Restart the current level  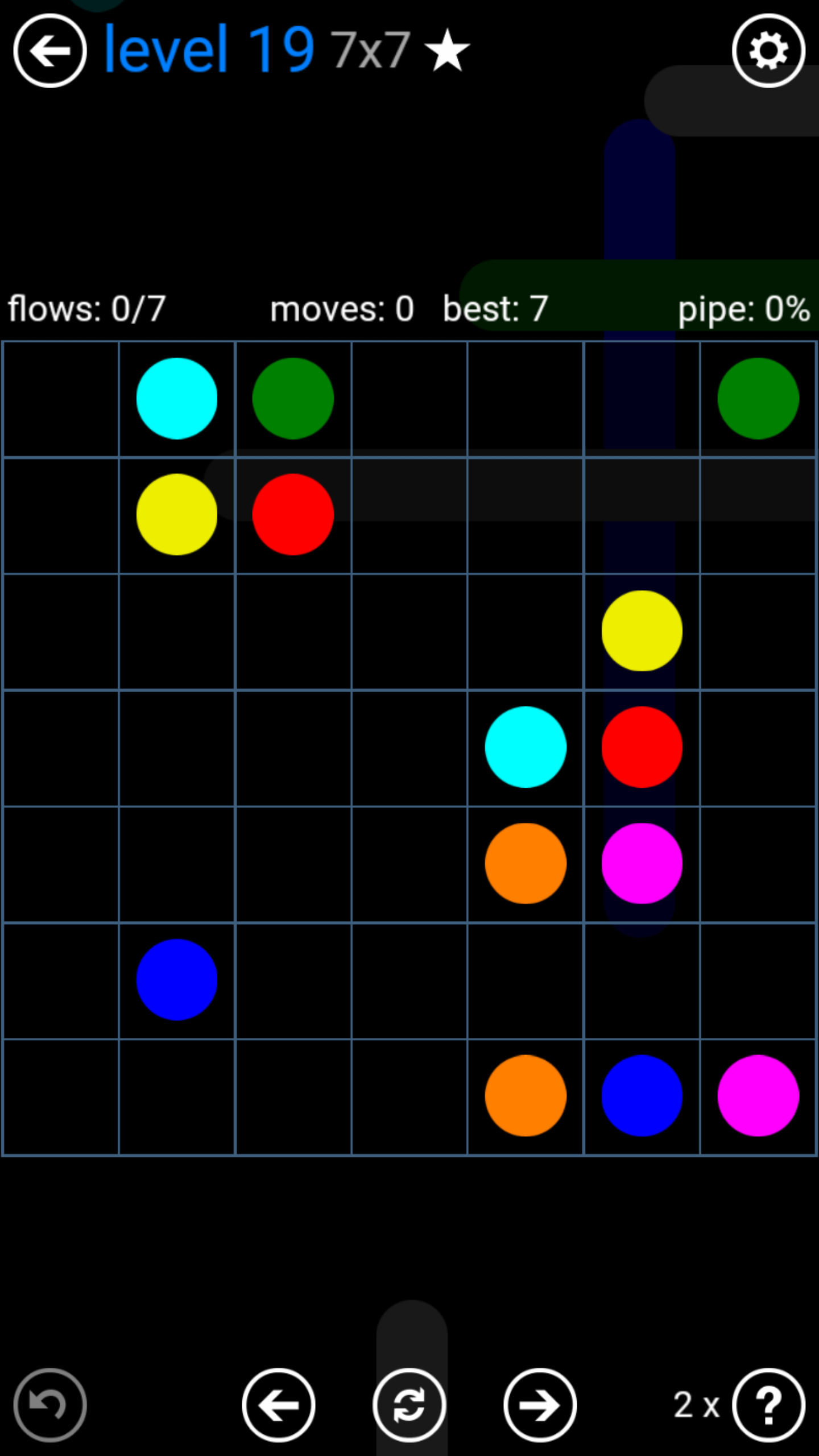pos(409,1405)
